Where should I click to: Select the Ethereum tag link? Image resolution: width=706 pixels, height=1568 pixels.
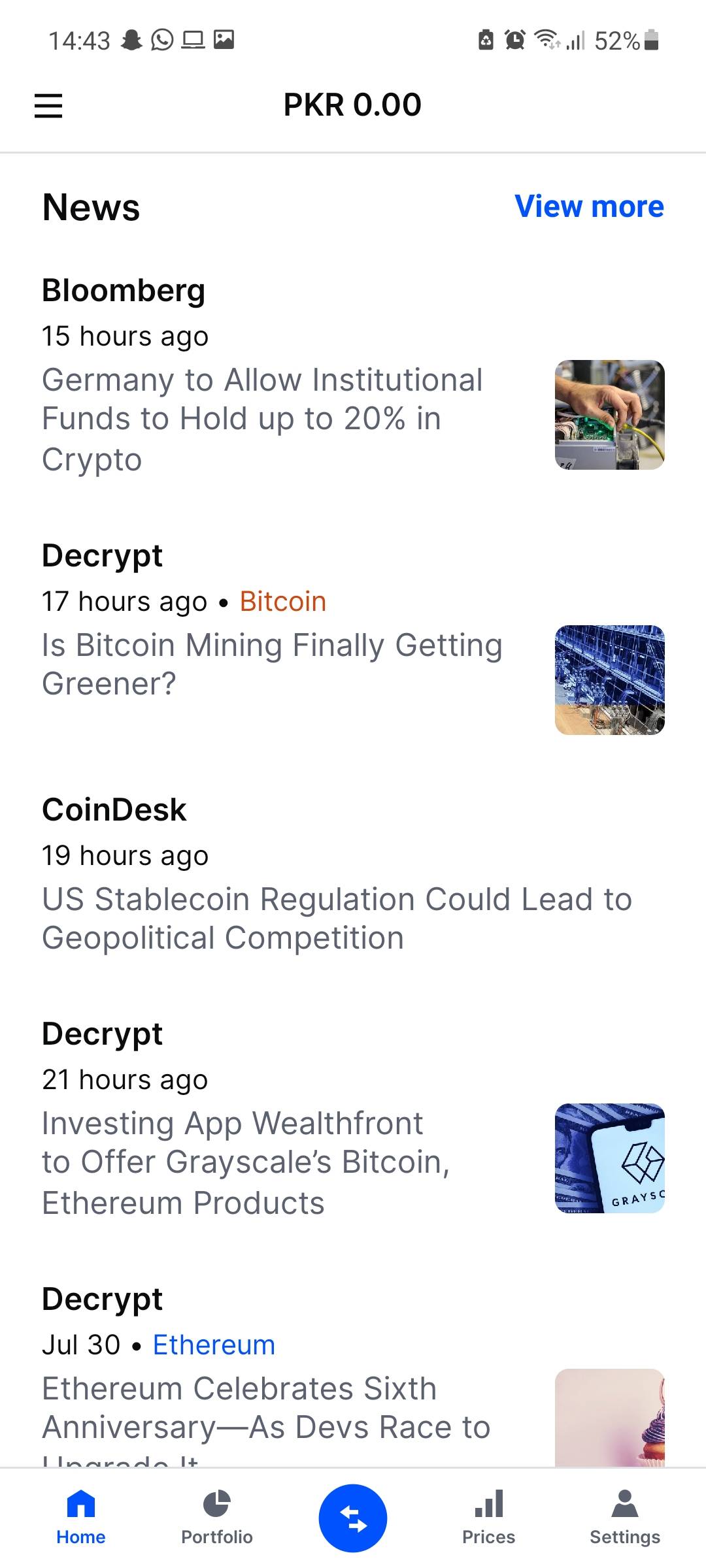[214, 1345]
